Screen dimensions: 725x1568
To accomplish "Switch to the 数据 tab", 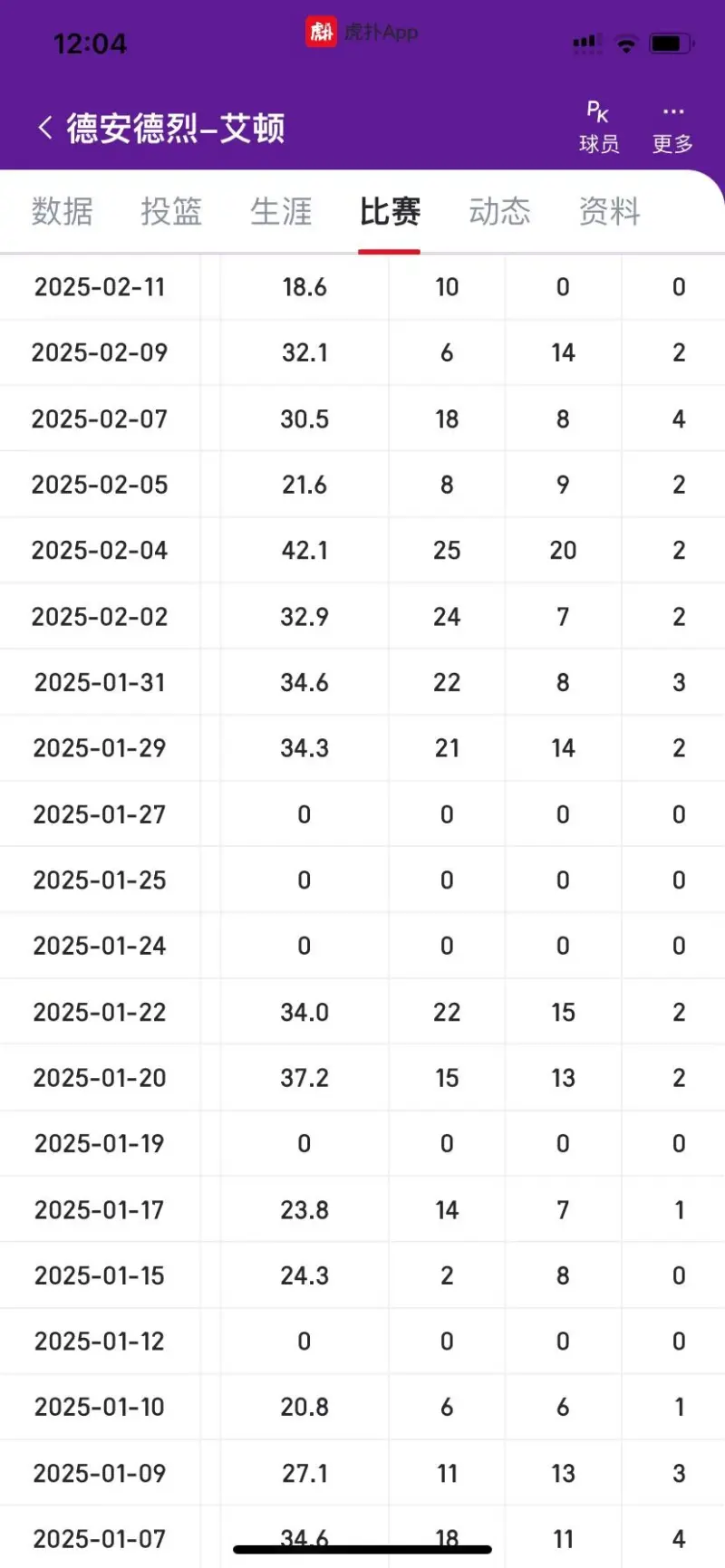I will coord(63,211).
